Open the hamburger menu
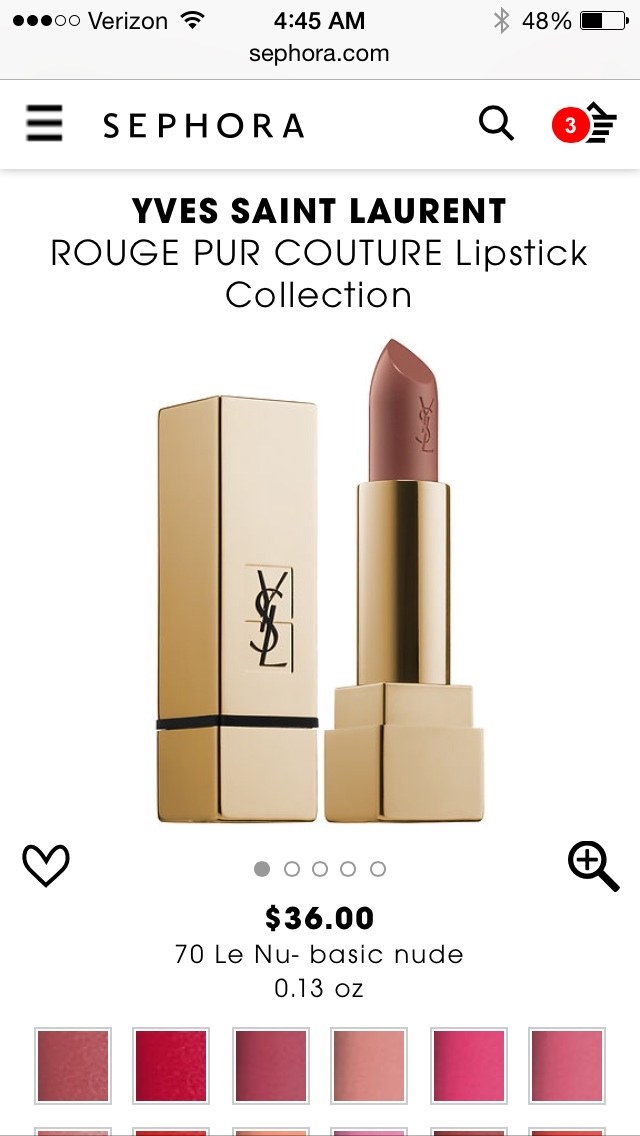 click(x=44, y=124)
